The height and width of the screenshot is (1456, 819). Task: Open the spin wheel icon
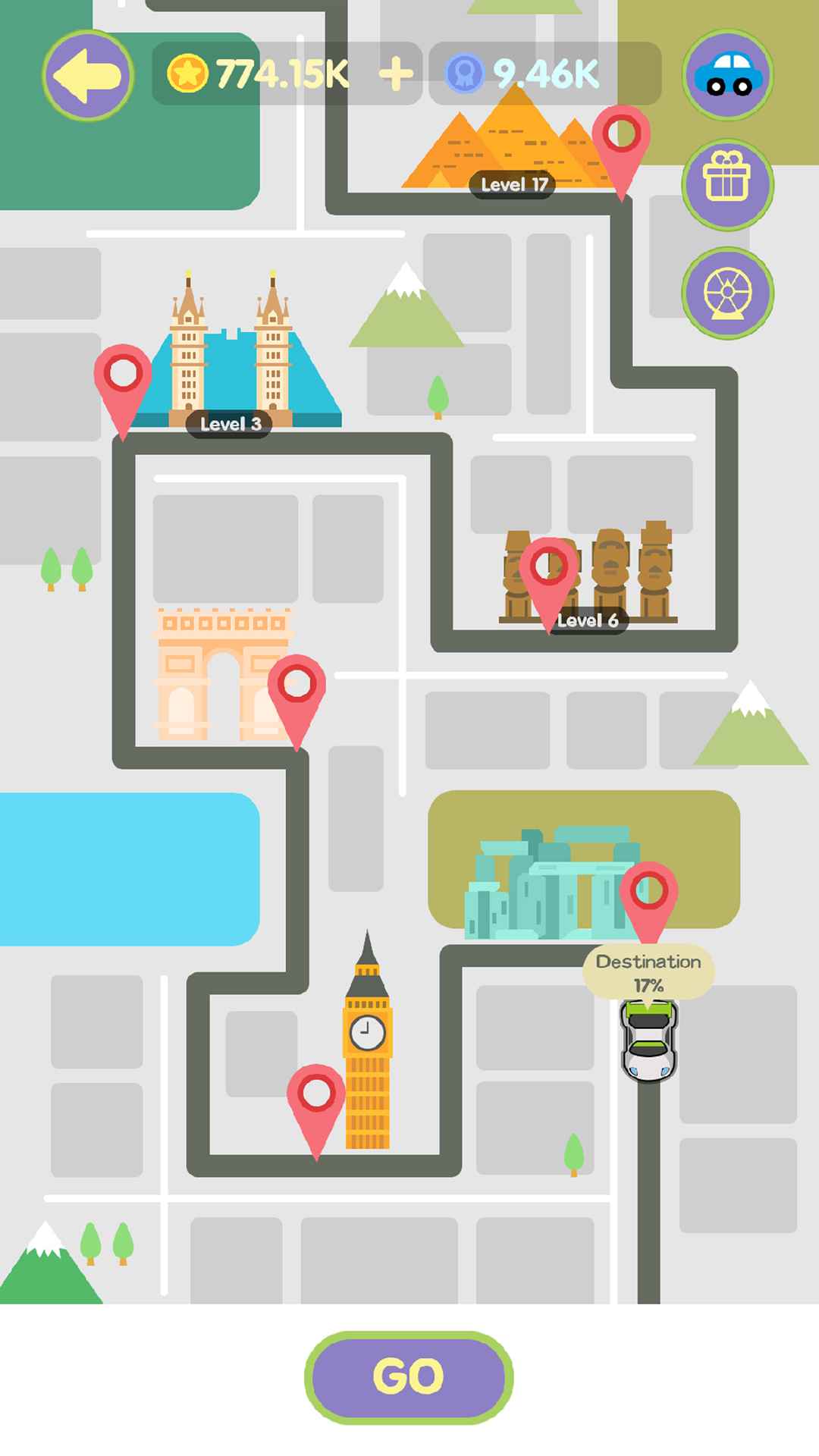point(728,293)
